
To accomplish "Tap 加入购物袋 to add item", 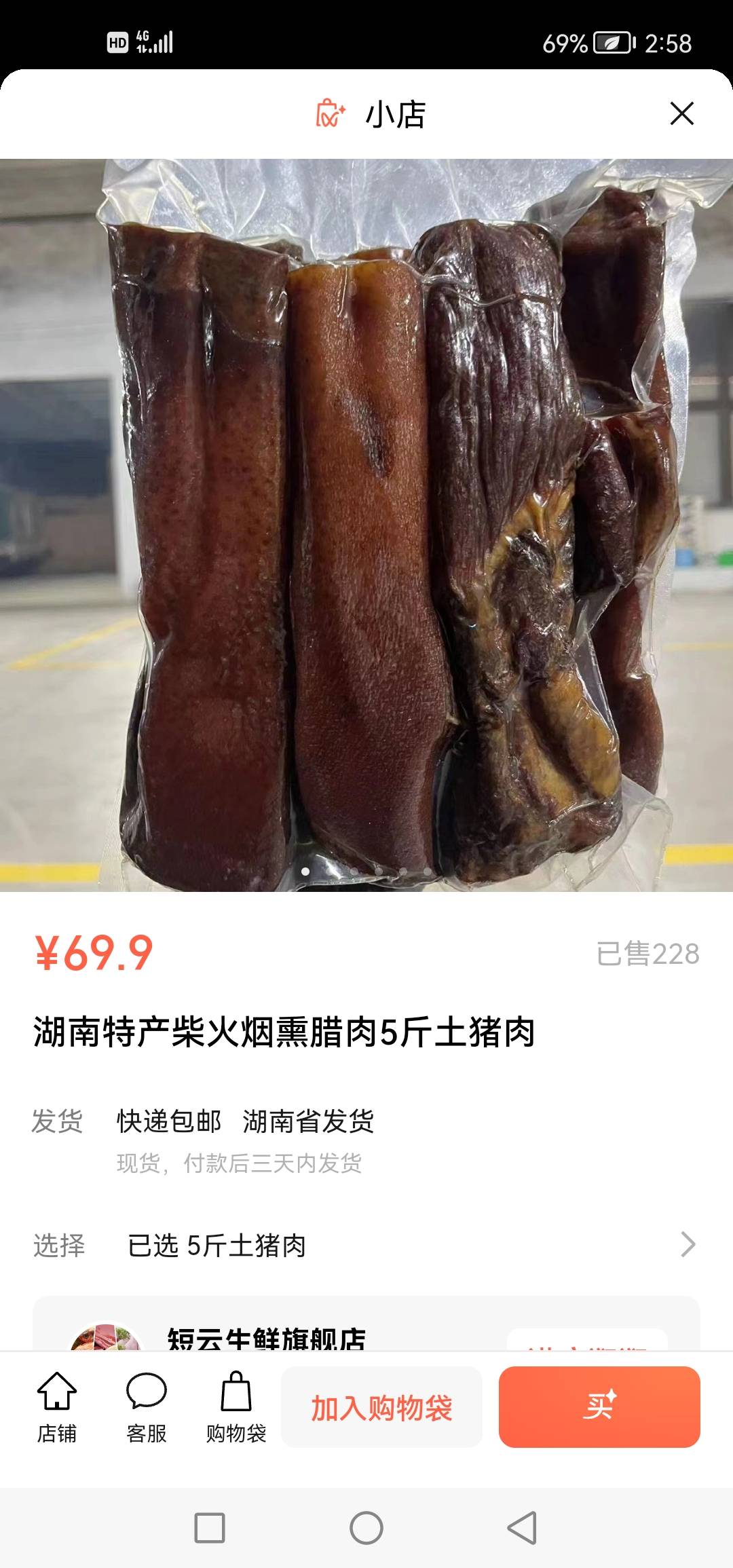I will pyautogui.click(x=381, y=1407).
